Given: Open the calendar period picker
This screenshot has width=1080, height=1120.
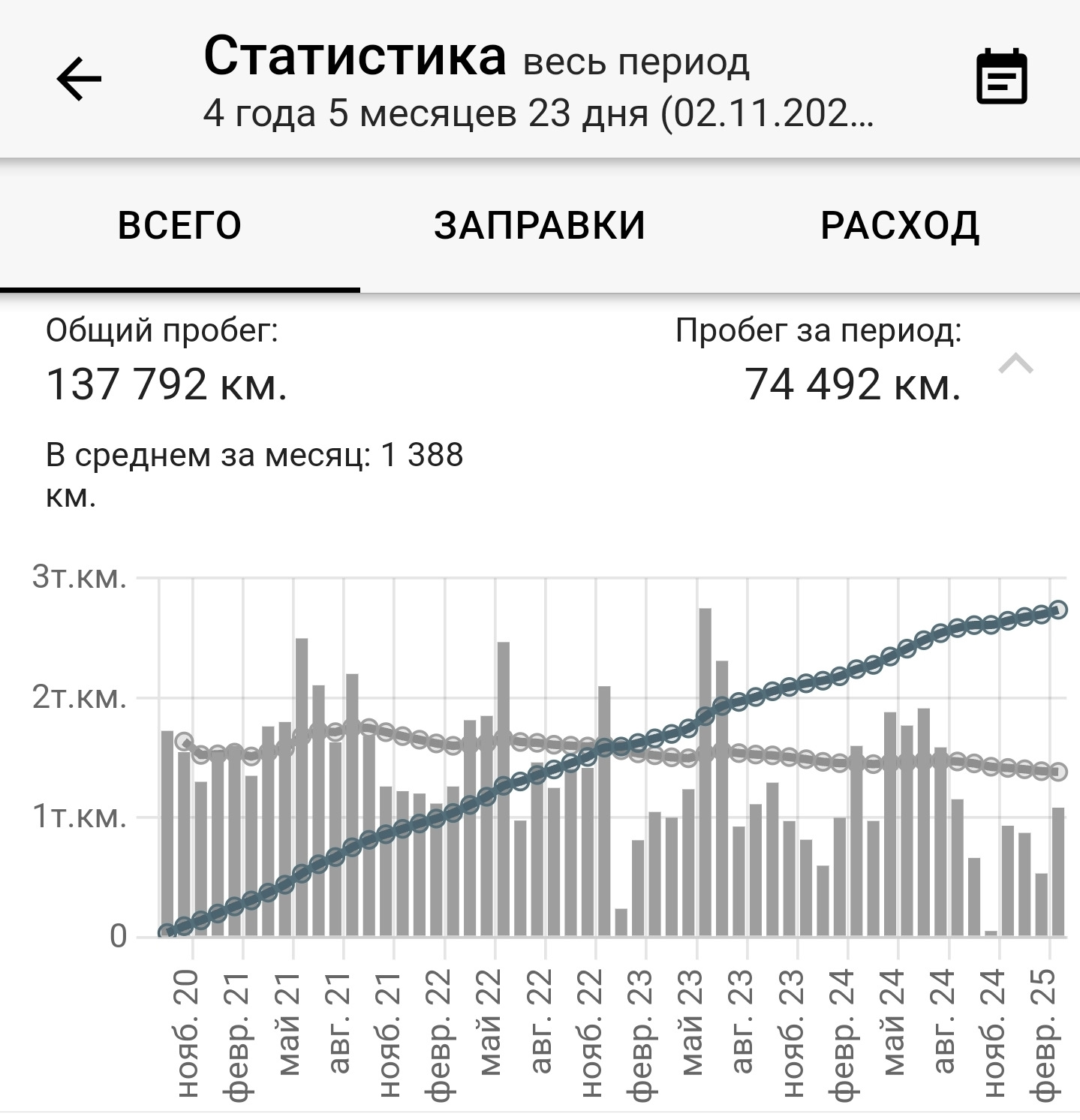Looking at the screenshot, I should pos(1001,77).
